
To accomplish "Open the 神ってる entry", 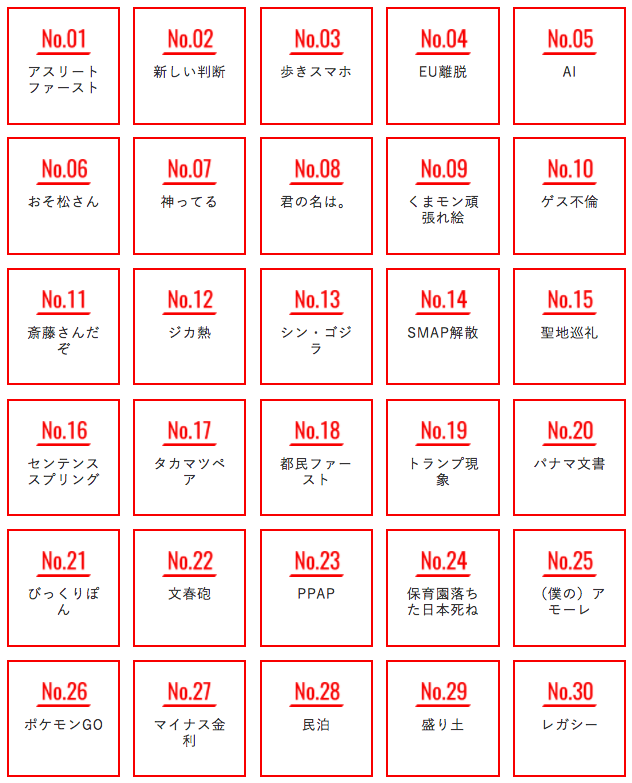I will (x=189, y=196).
